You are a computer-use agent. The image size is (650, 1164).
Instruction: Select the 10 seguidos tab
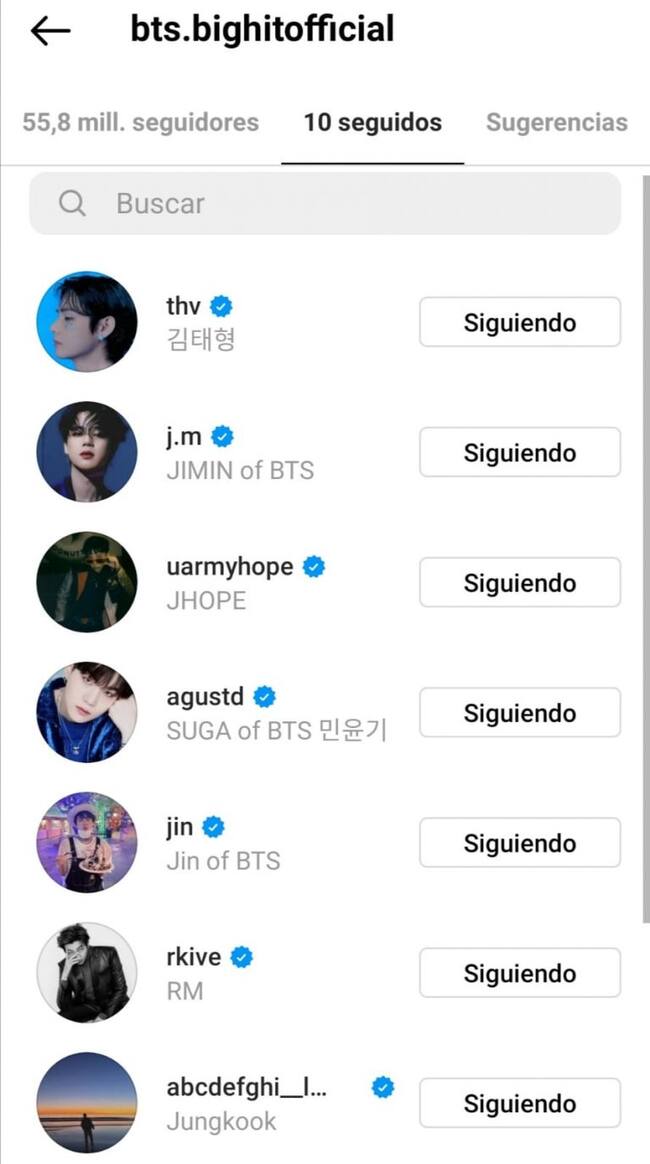tap(372, 123)
